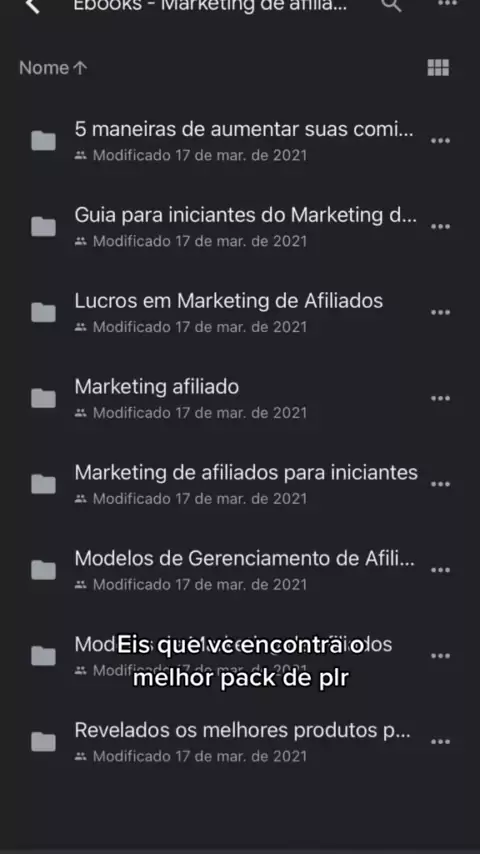The width and height of the screenshot is (480, 854).
Task: Show more options for 5 maneiras folder
Action: pos(440,141)
